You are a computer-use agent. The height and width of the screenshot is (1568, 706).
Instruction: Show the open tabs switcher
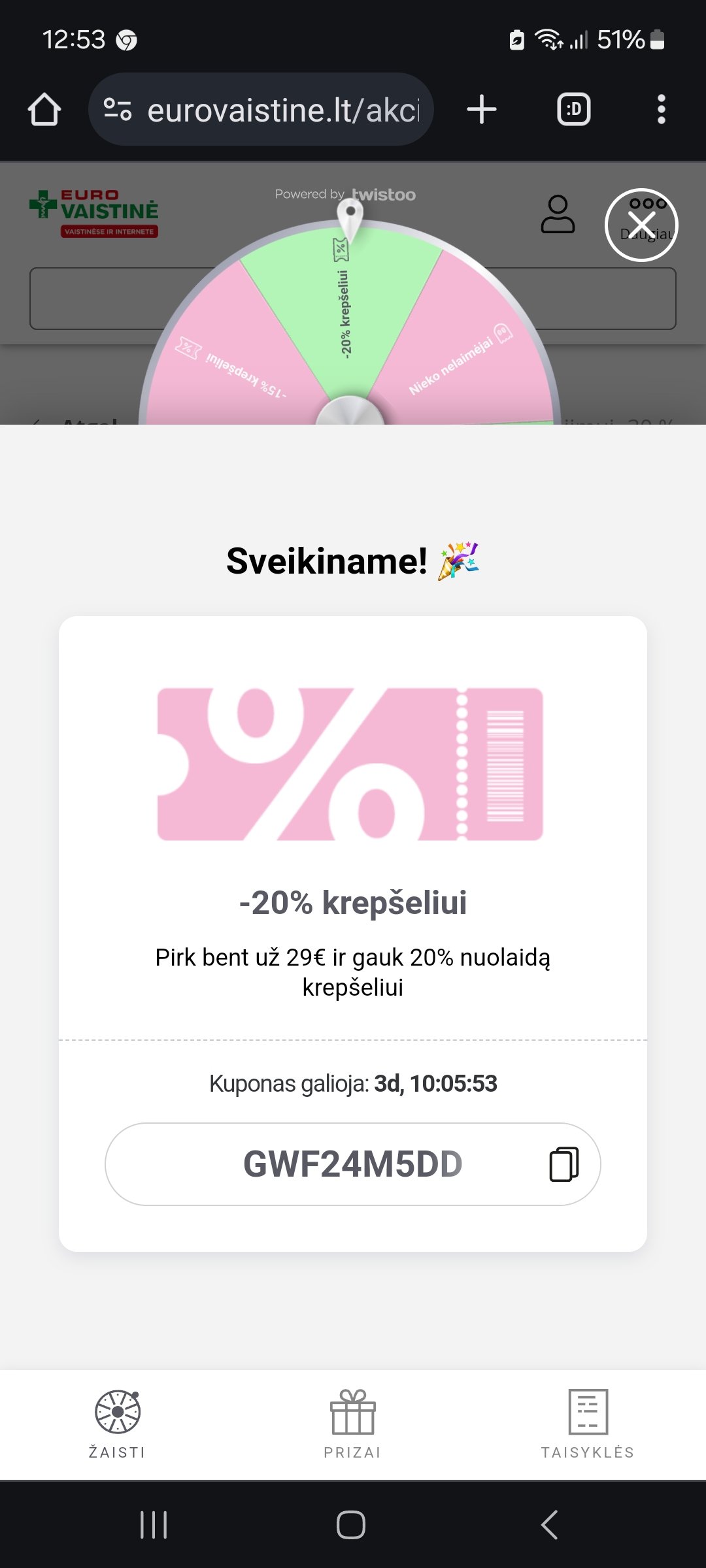coord(574,109)
